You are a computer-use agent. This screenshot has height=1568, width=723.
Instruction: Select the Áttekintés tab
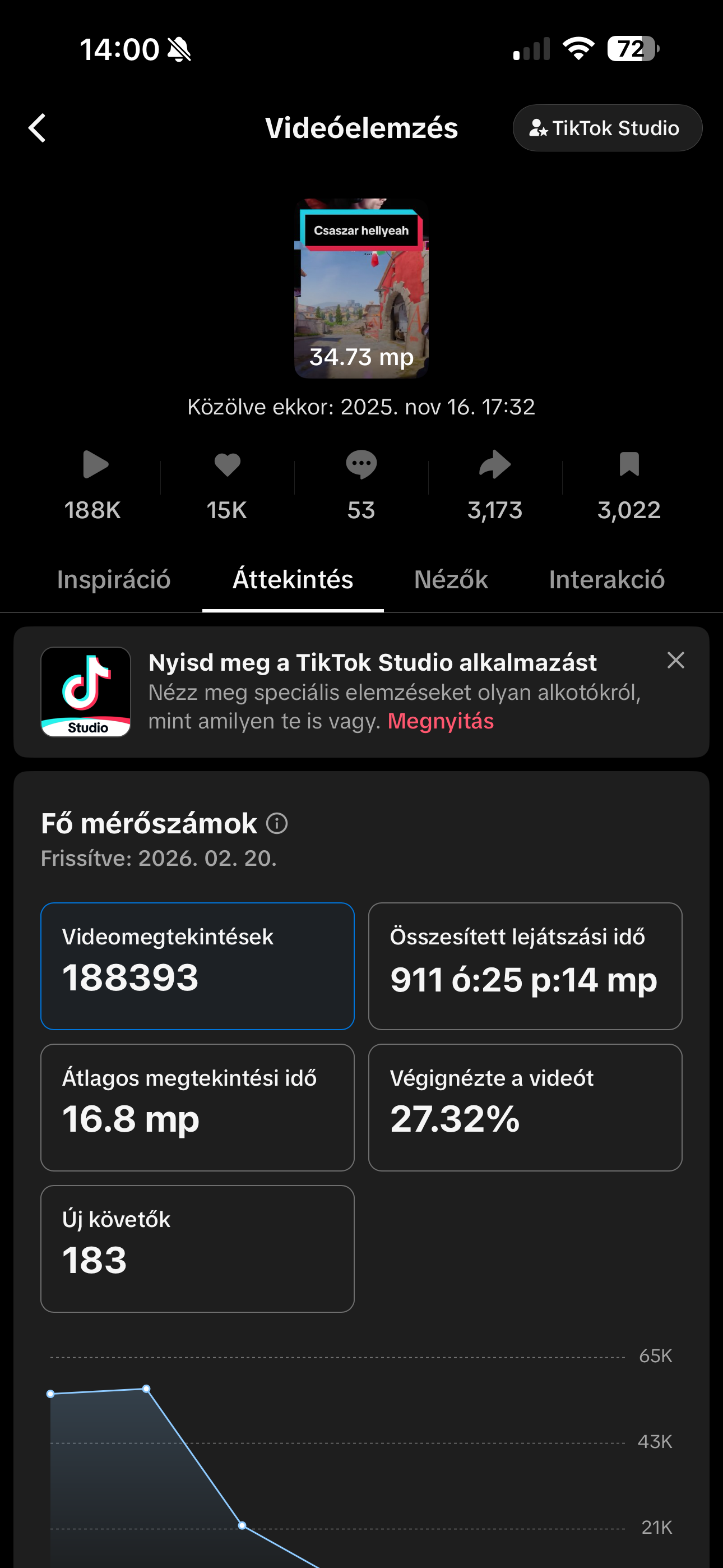(x=293, y=579)
